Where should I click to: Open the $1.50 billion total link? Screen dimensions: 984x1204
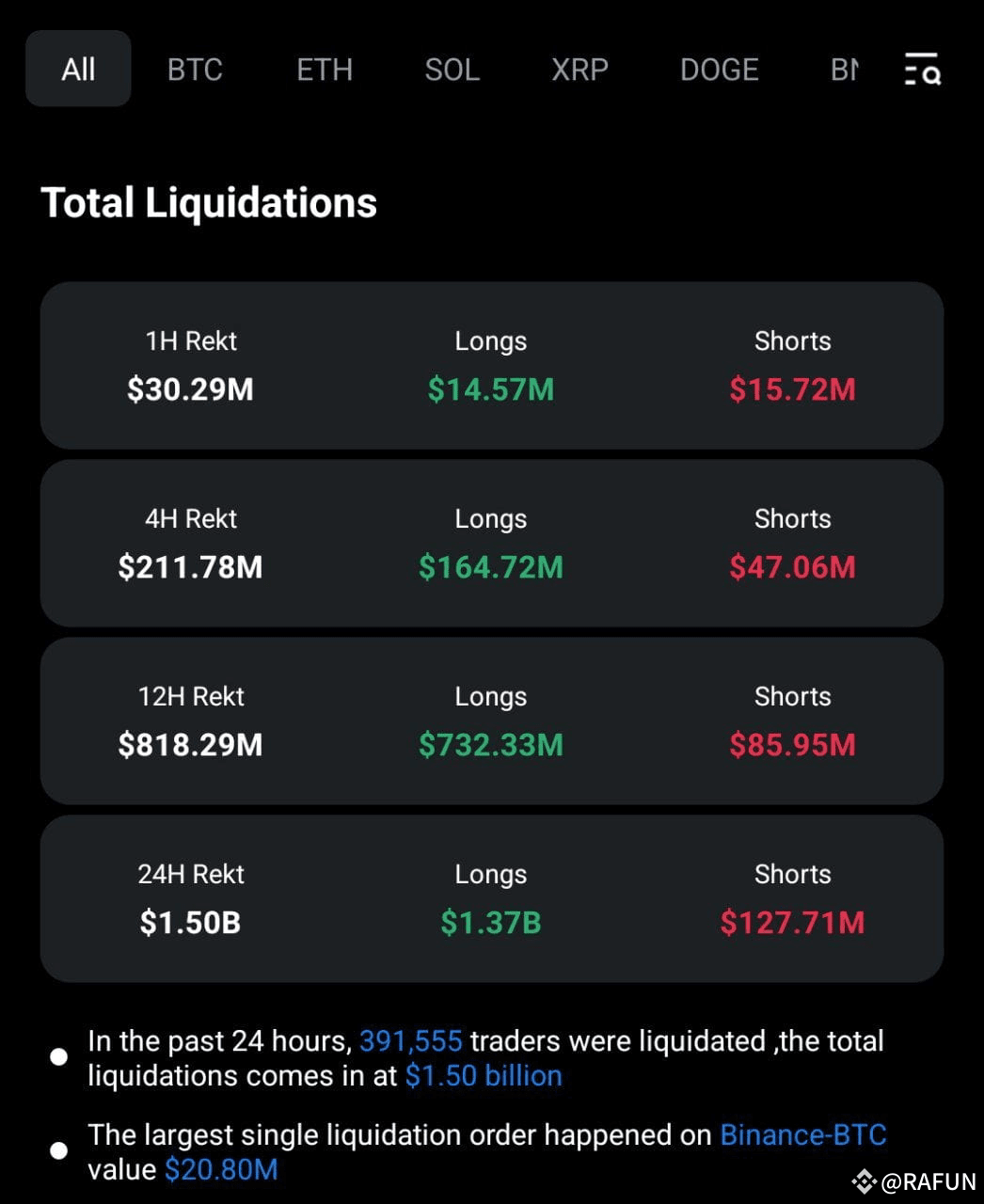tap(484, 1075)
